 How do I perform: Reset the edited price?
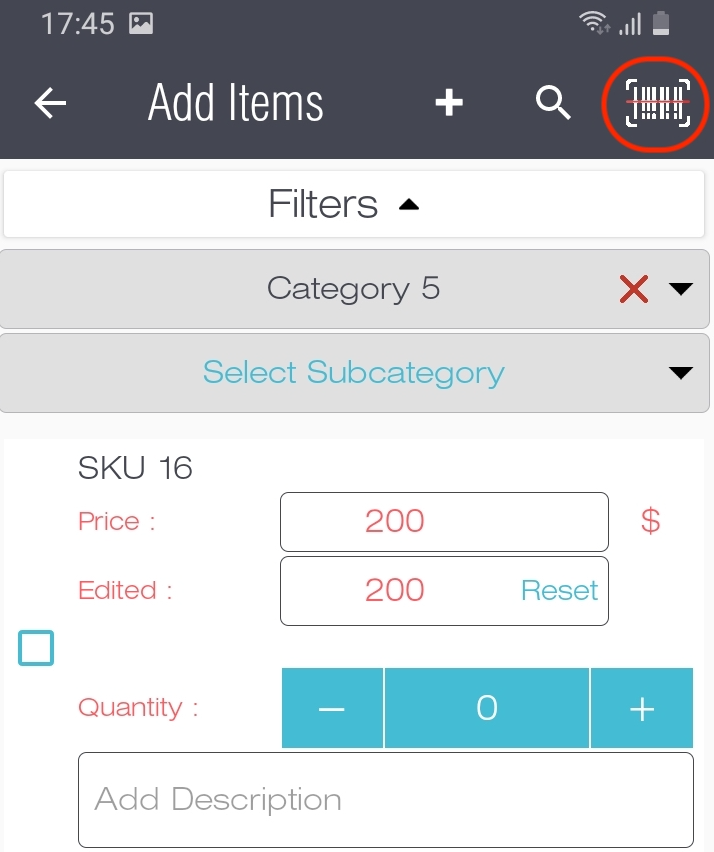pos(559,591)
